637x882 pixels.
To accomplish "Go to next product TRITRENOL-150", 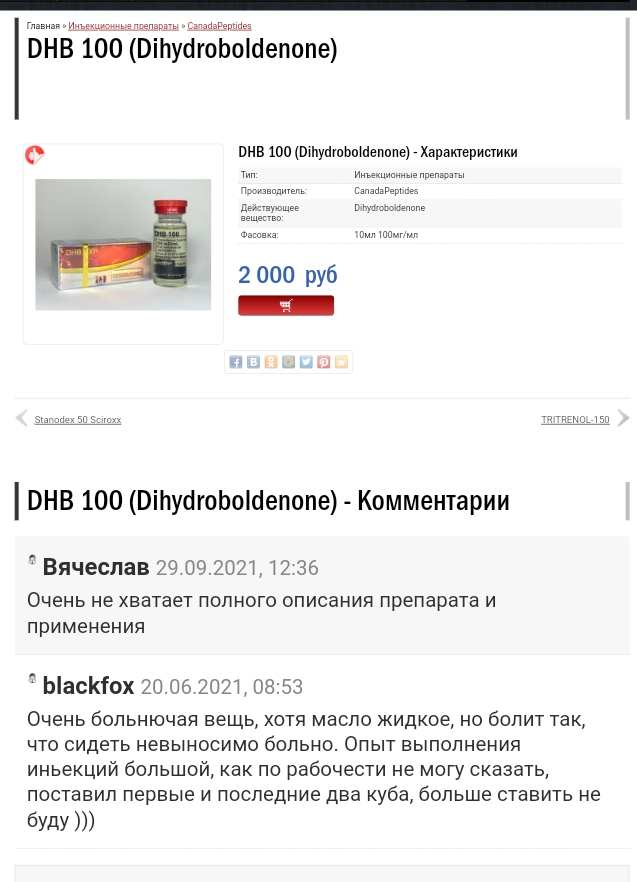I will (575, 420).
